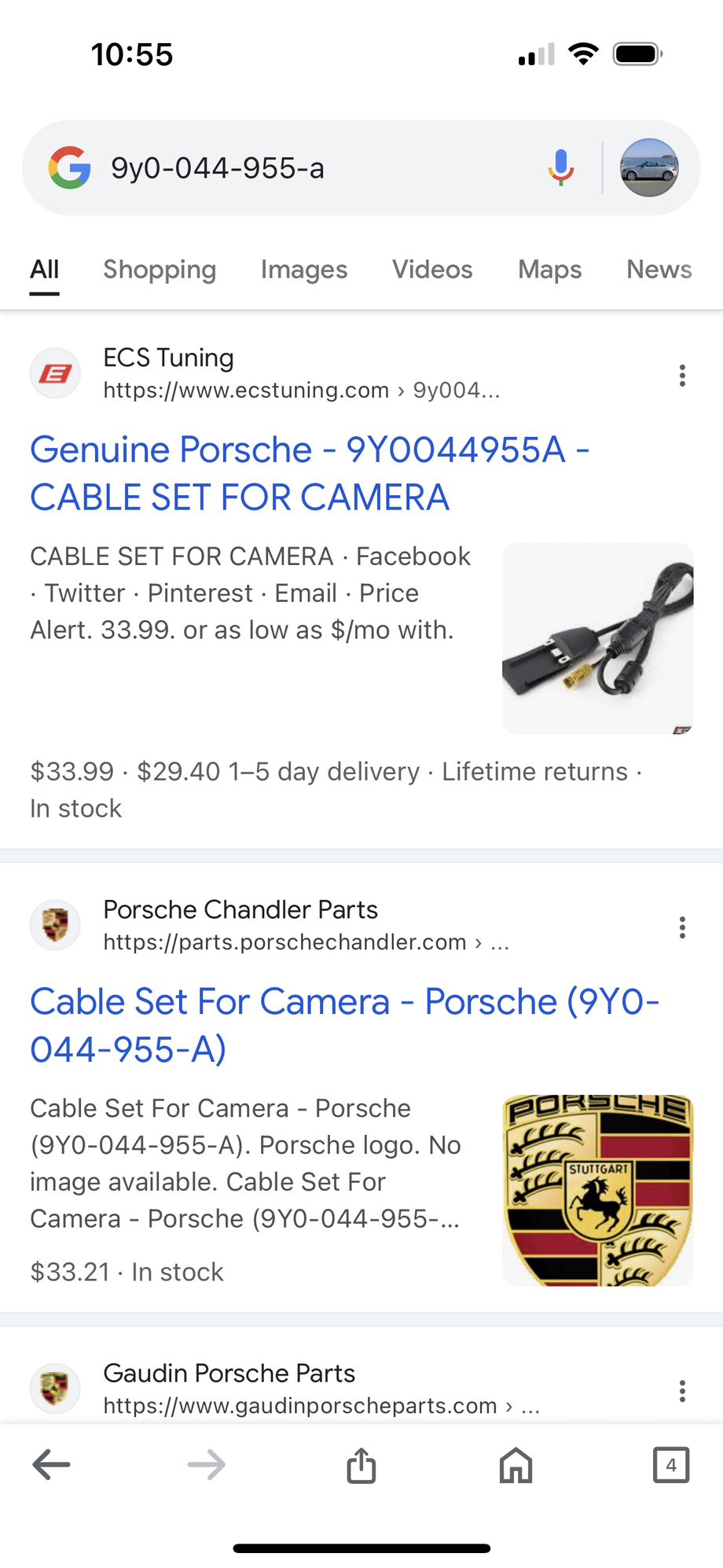Tap the search box with 9y0-044-955-a

pyautogui.click(x=314, y=168)
